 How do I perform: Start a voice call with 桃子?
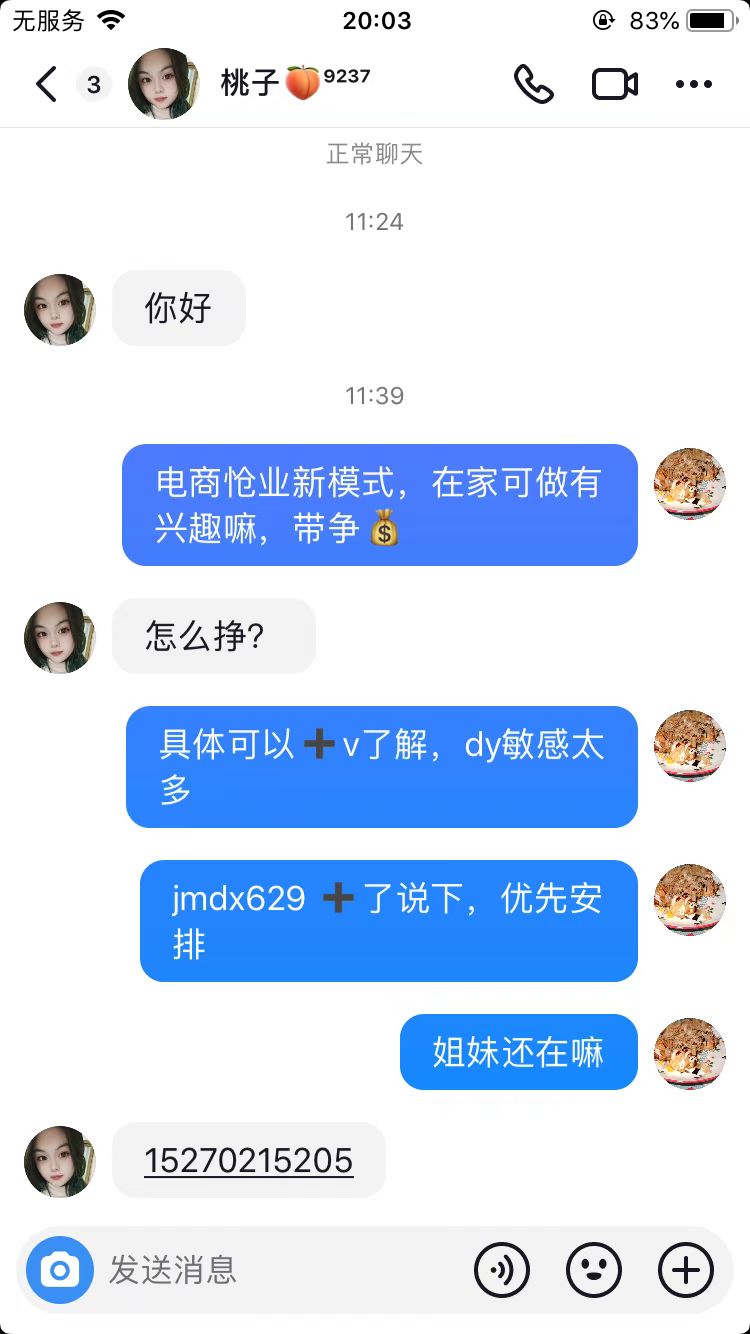[534, 84]
